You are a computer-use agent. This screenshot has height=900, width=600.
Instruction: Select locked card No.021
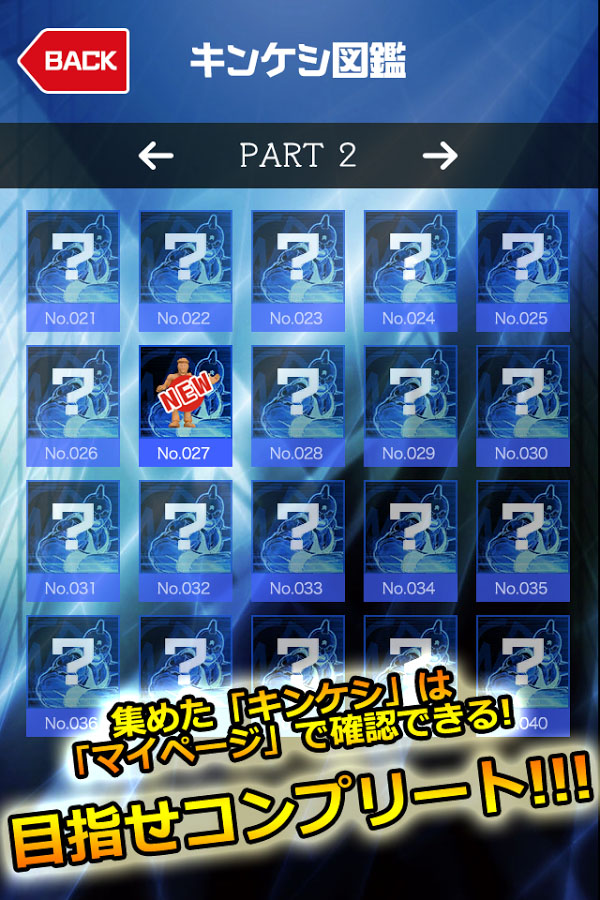tap(72, 270)
